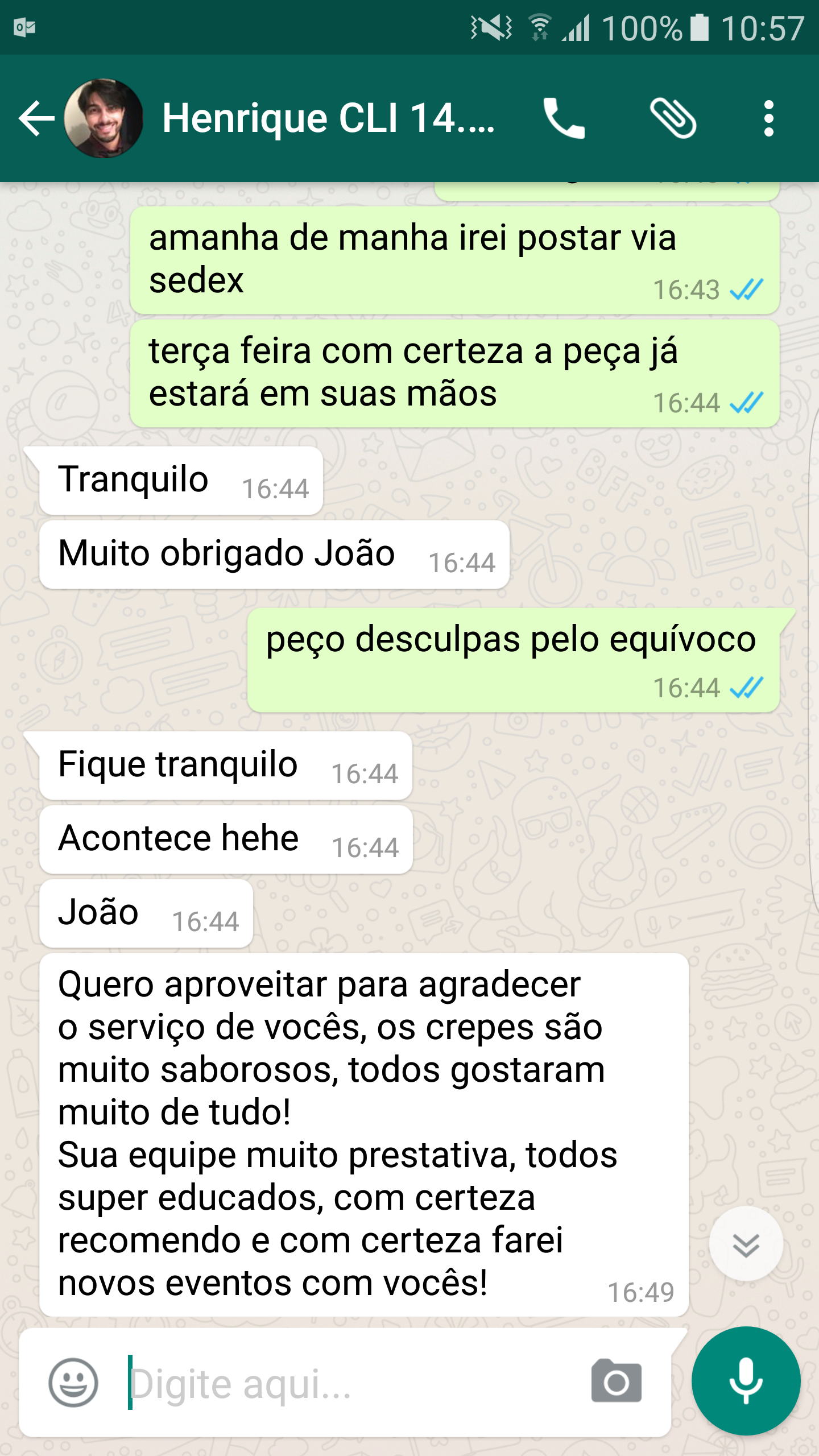Open Henrique CLI contact info
The width and height of the screenshot is (819, 1456).
328,118
